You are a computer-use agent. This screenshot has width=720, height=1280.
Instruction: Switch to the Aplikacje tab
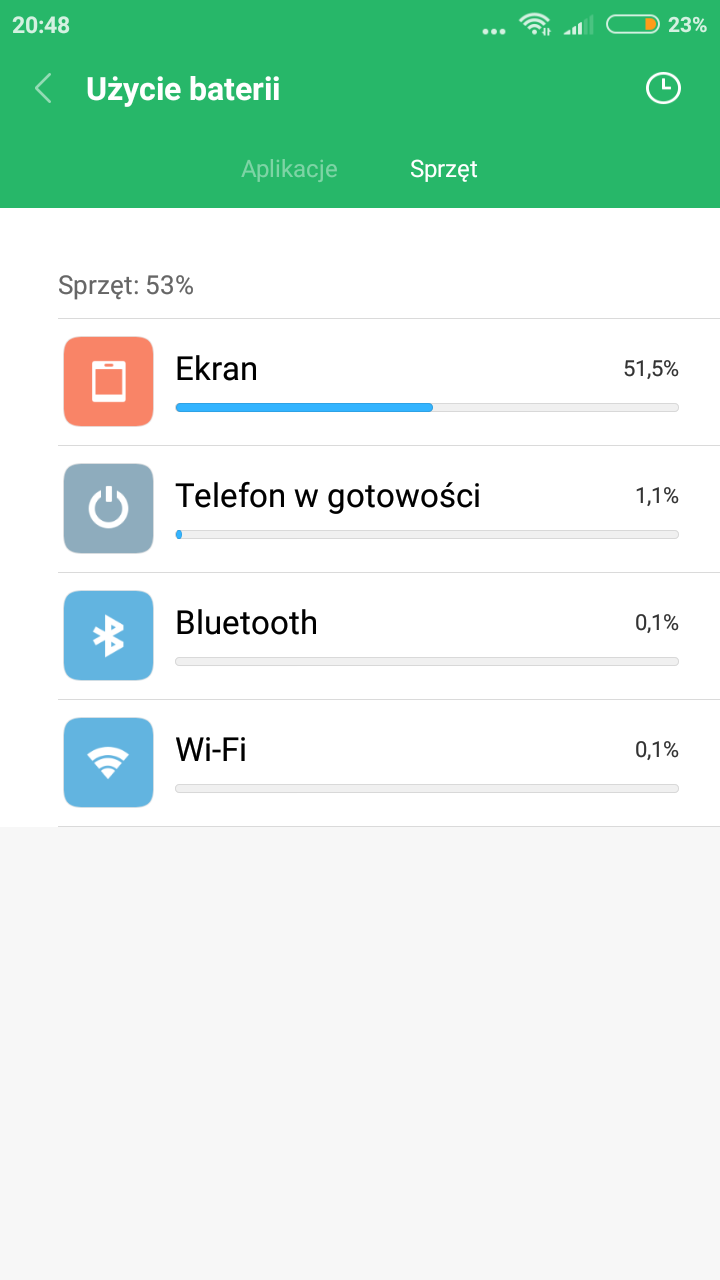[x=289, y=169]
